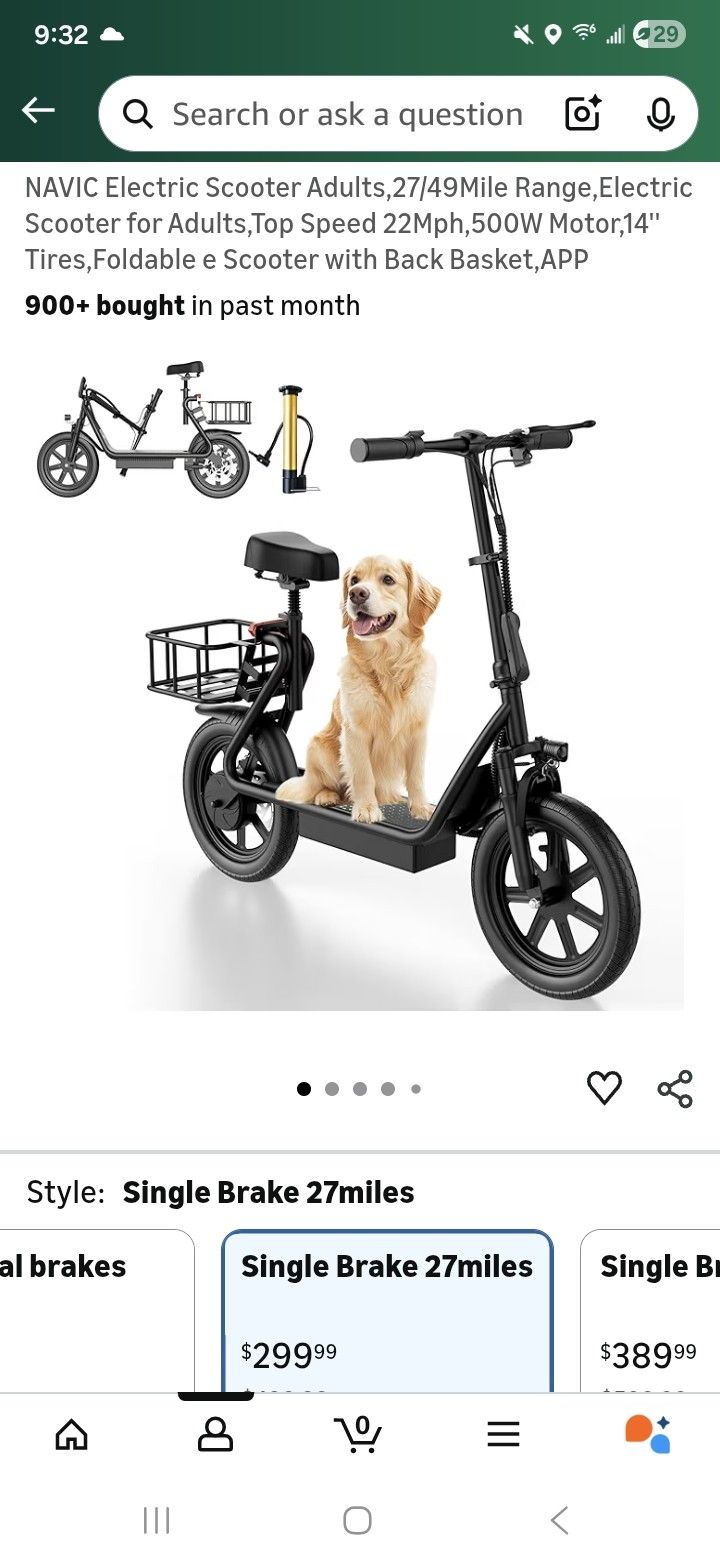Add scooter to wish list heart
This screenshot has height=1560, width=720.
coord(604,1088)
